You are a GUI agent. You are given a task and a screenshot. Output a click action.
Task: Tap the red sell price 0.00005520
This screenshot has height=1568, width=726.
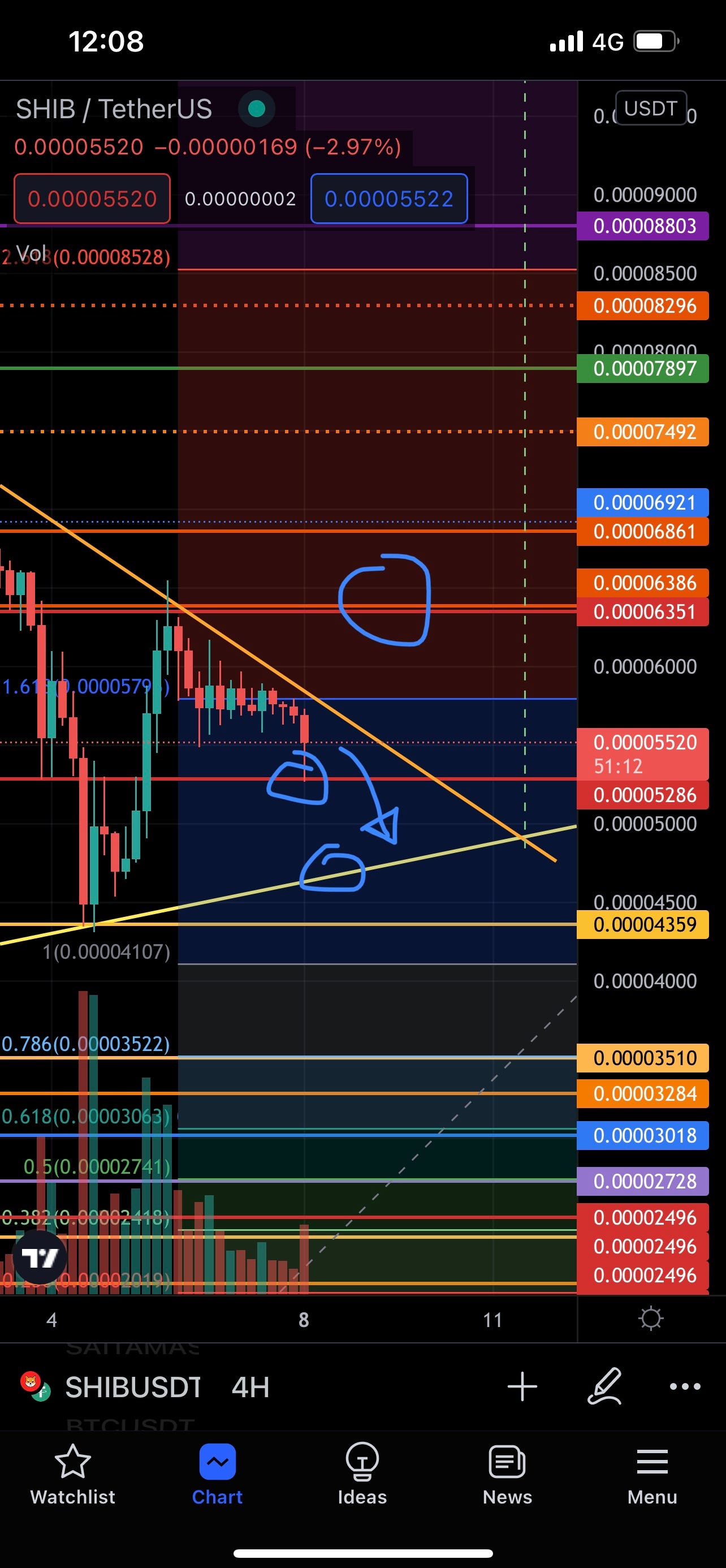click(93, 199)
